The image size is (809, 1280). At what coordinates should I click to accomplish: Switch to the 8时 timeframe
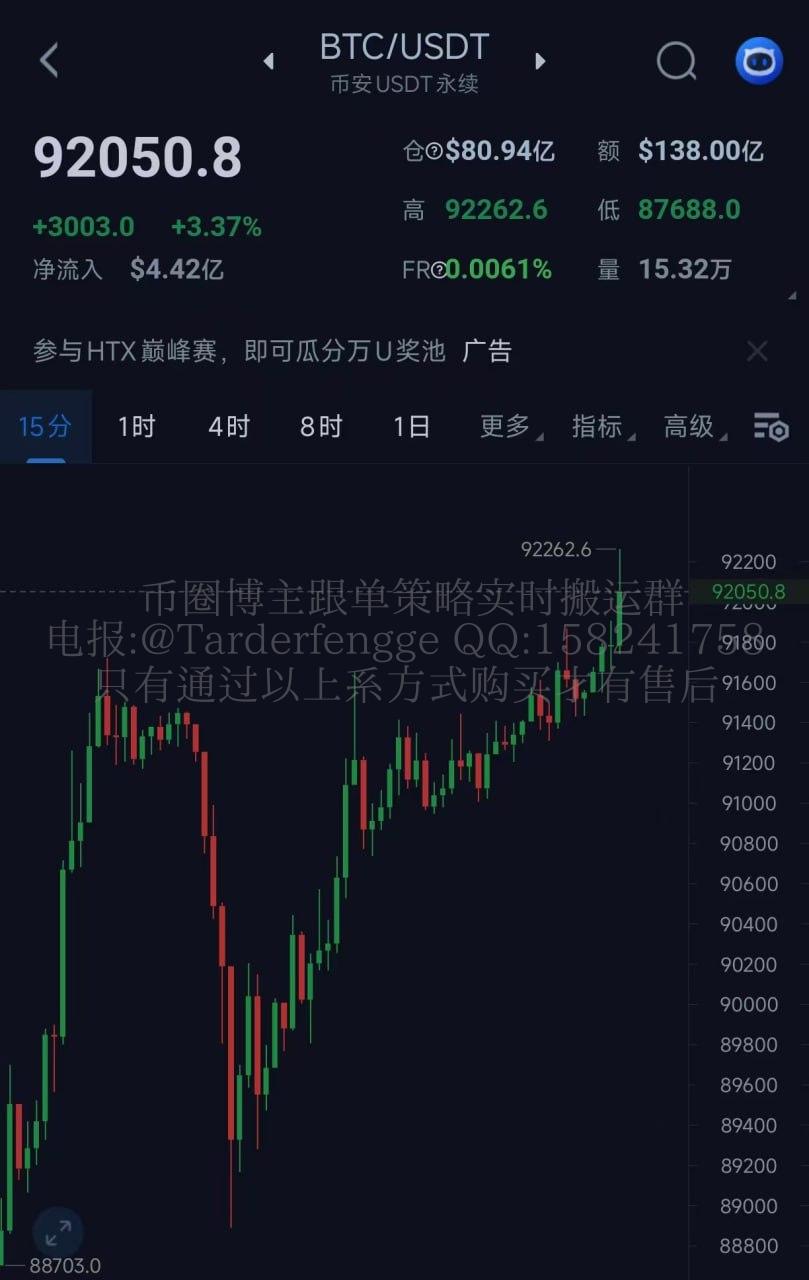pos(320,427)
